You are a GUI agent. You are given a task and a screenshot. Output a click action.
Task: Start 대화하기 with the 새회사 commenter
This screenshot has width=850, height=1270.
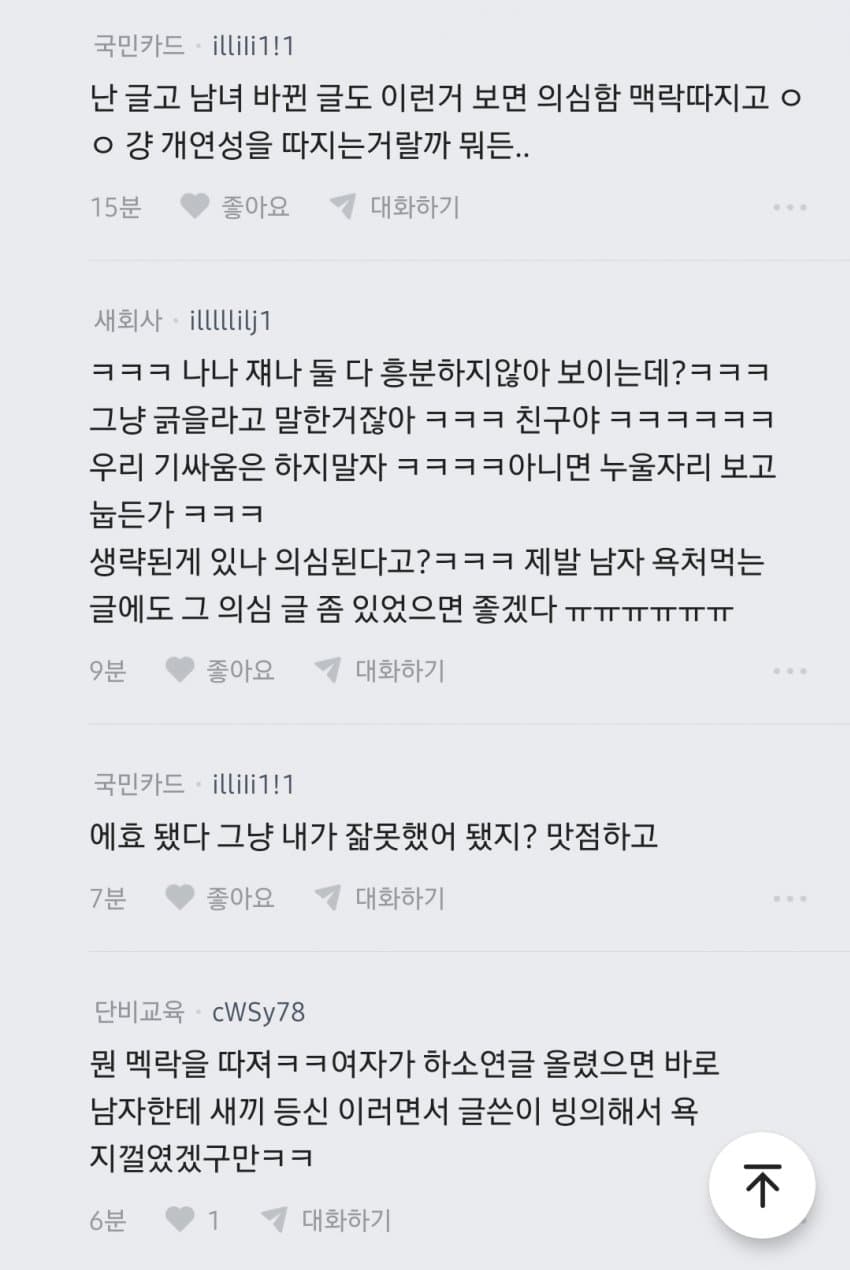380,670
